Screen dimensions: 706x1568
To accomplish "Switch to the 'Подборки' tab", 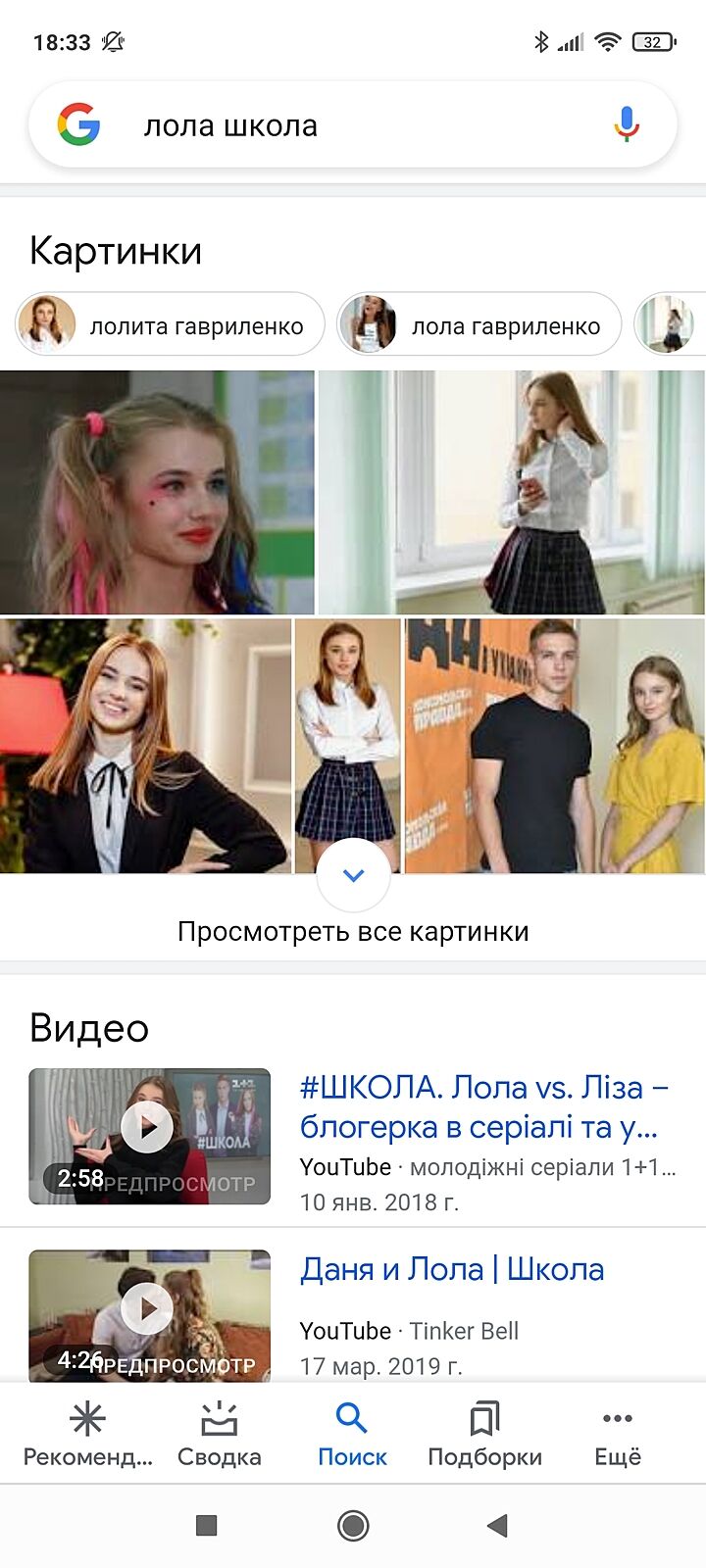I will pos(484,1434).
